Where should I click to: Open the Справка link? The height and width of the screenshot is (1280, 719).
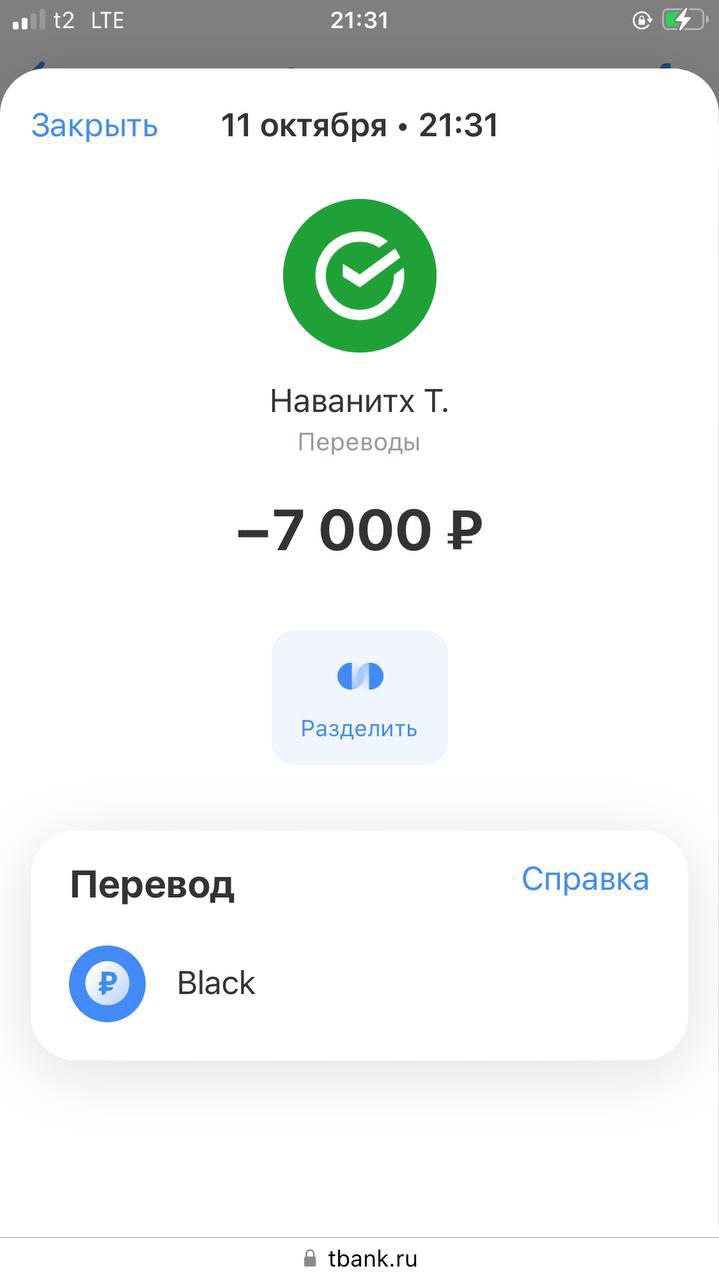coord(585,878)
